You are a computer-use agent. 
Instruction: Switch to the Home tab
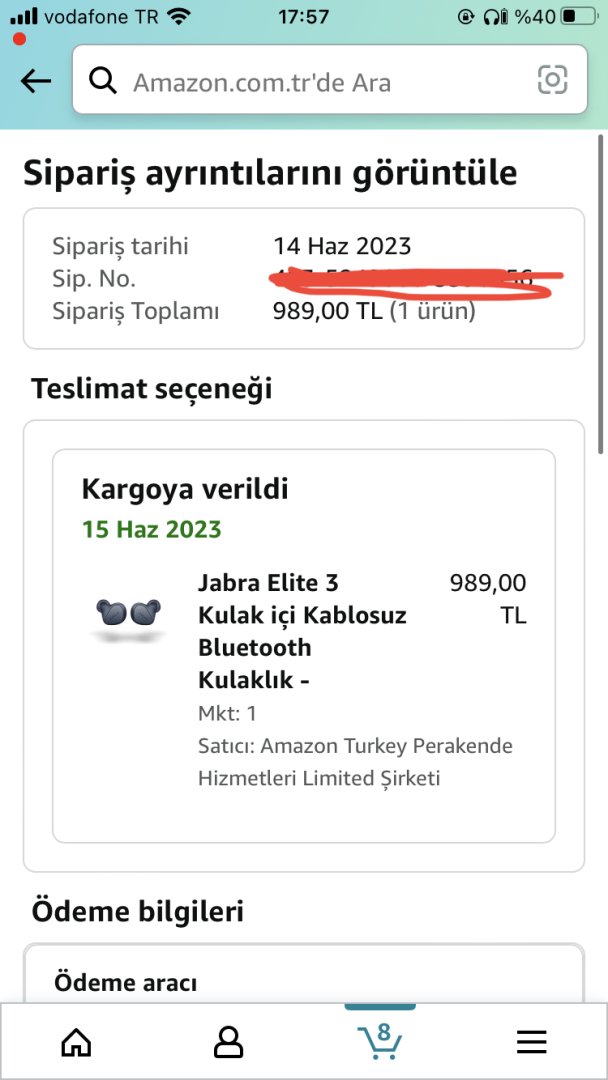[76, 1042]
